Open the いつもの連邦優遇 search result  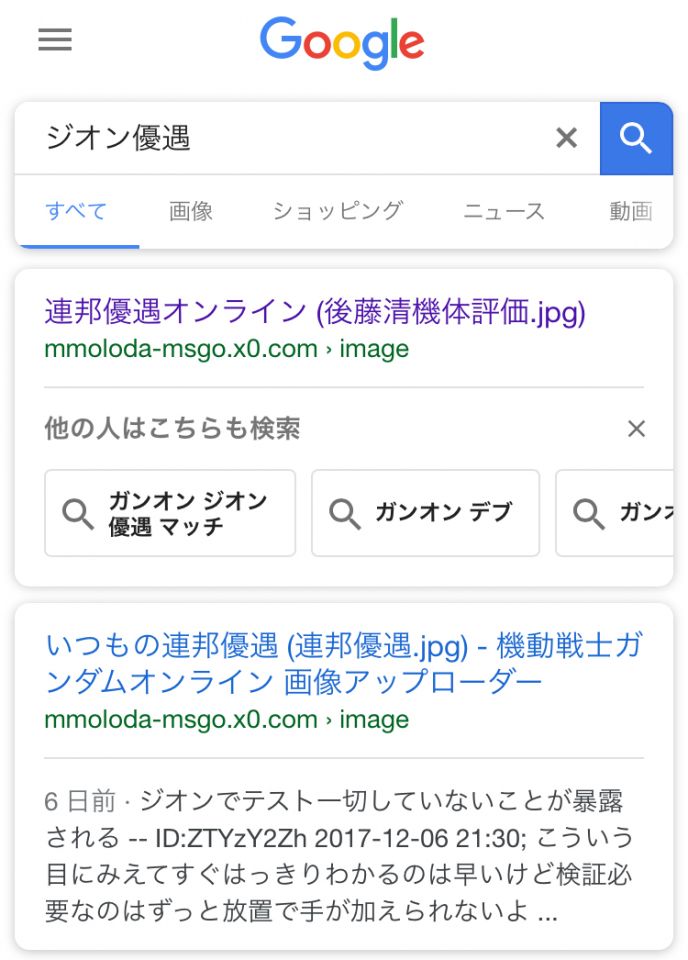pyautogui.click(x=343, y=663)
